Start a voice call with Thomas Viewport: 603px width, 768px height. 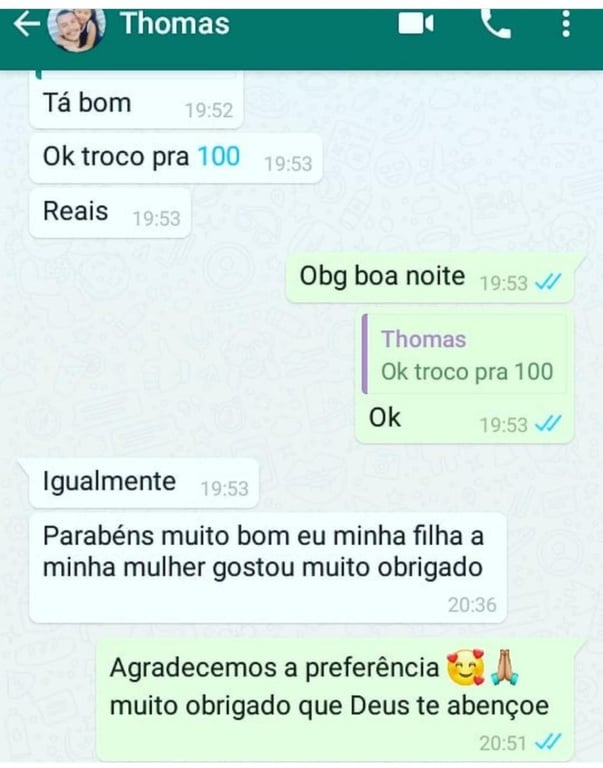click(495, 24)
